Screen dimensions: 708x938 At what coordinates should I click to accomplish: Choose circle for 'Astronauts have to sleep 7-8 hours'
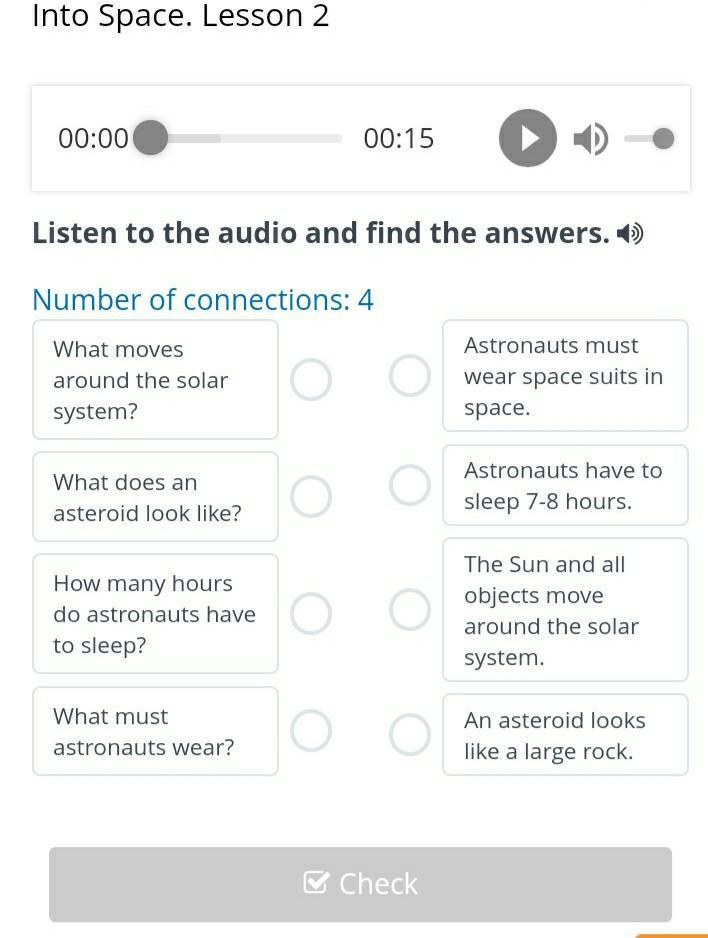click(410, 485)
